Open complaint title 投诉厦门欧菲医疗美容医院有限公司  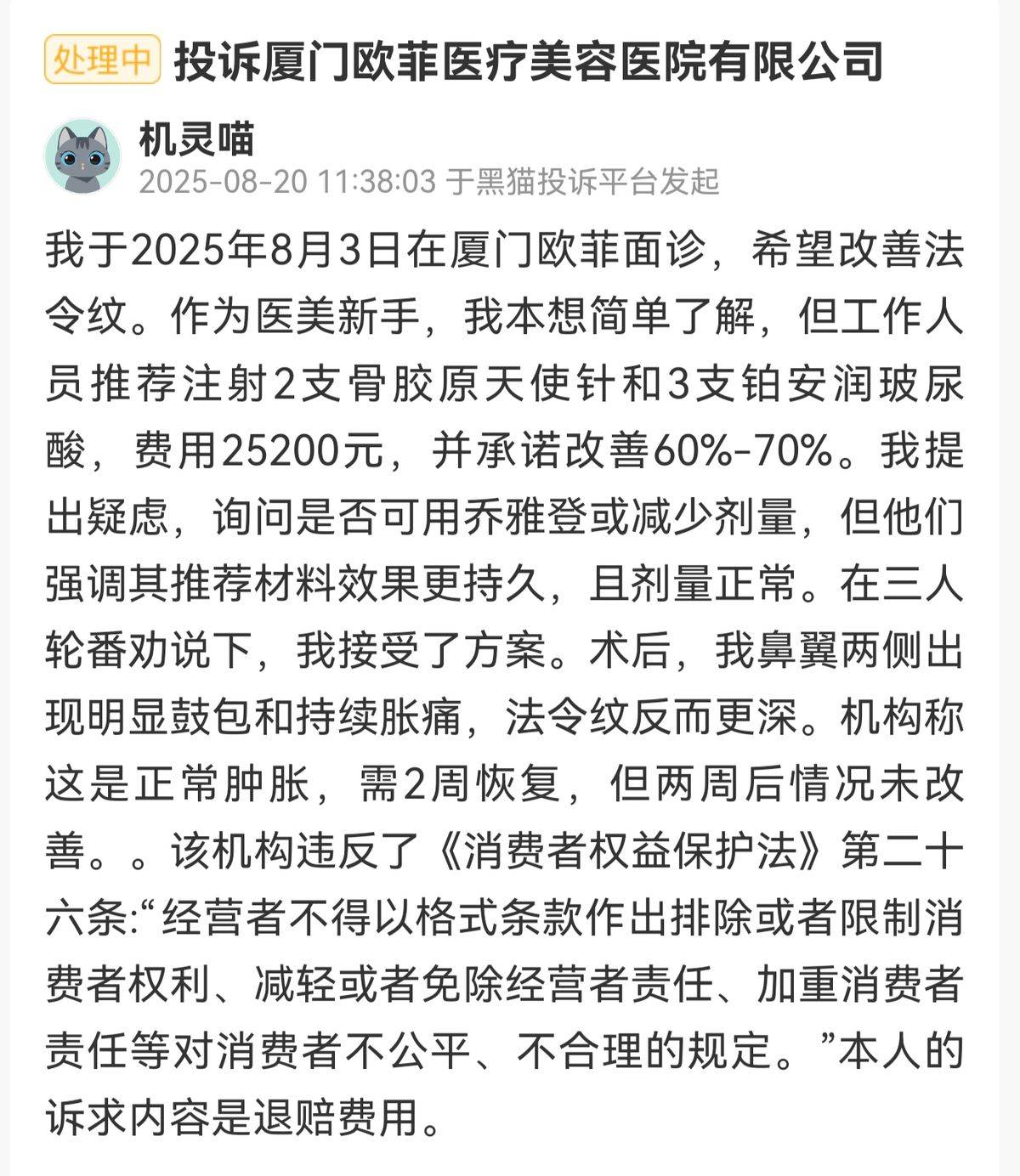[x=527, y=59]
